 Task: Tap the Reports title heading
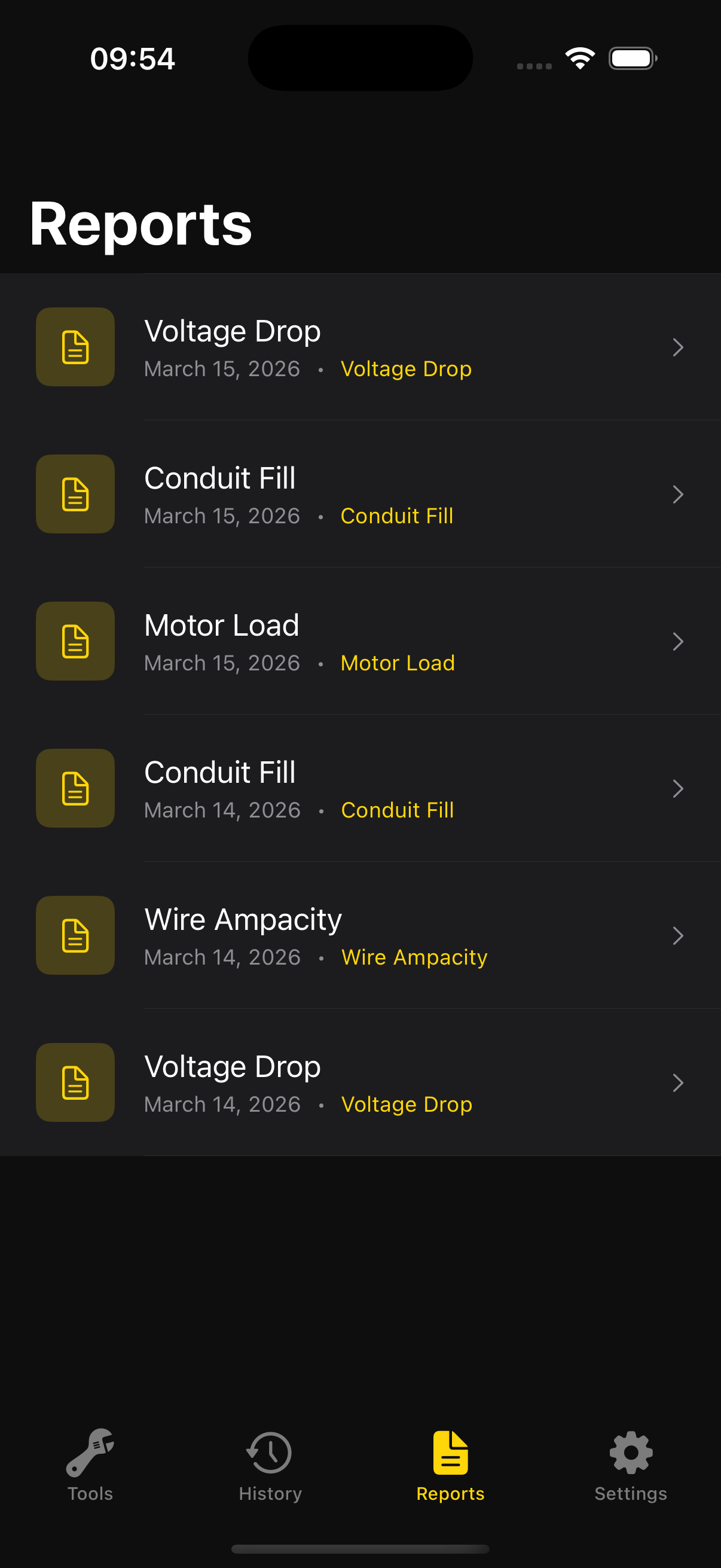click(140, 224)
